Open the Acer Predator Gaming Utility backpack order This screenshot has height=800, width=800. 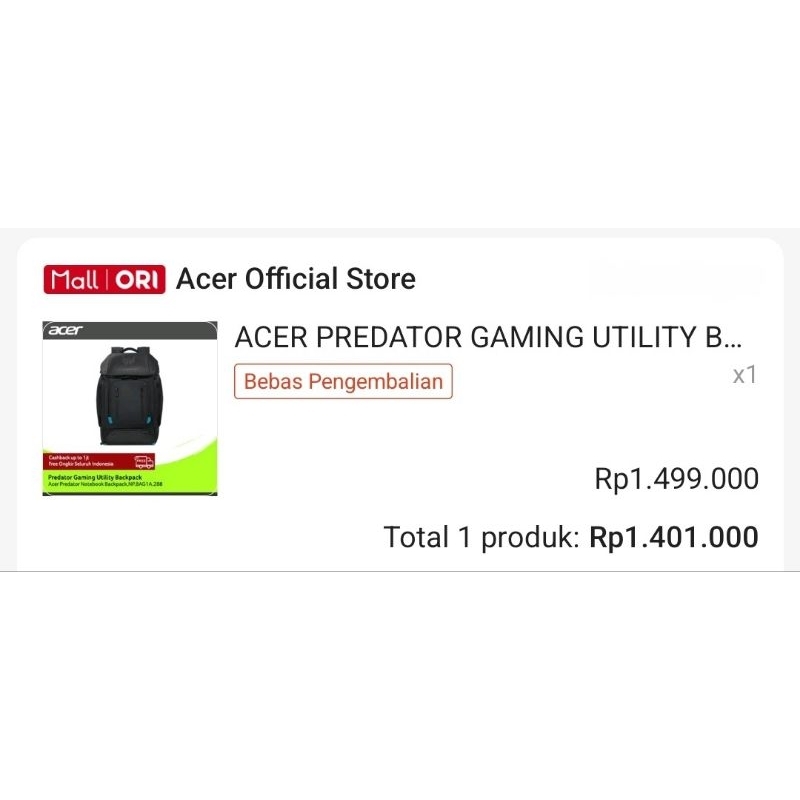(489, 338)
